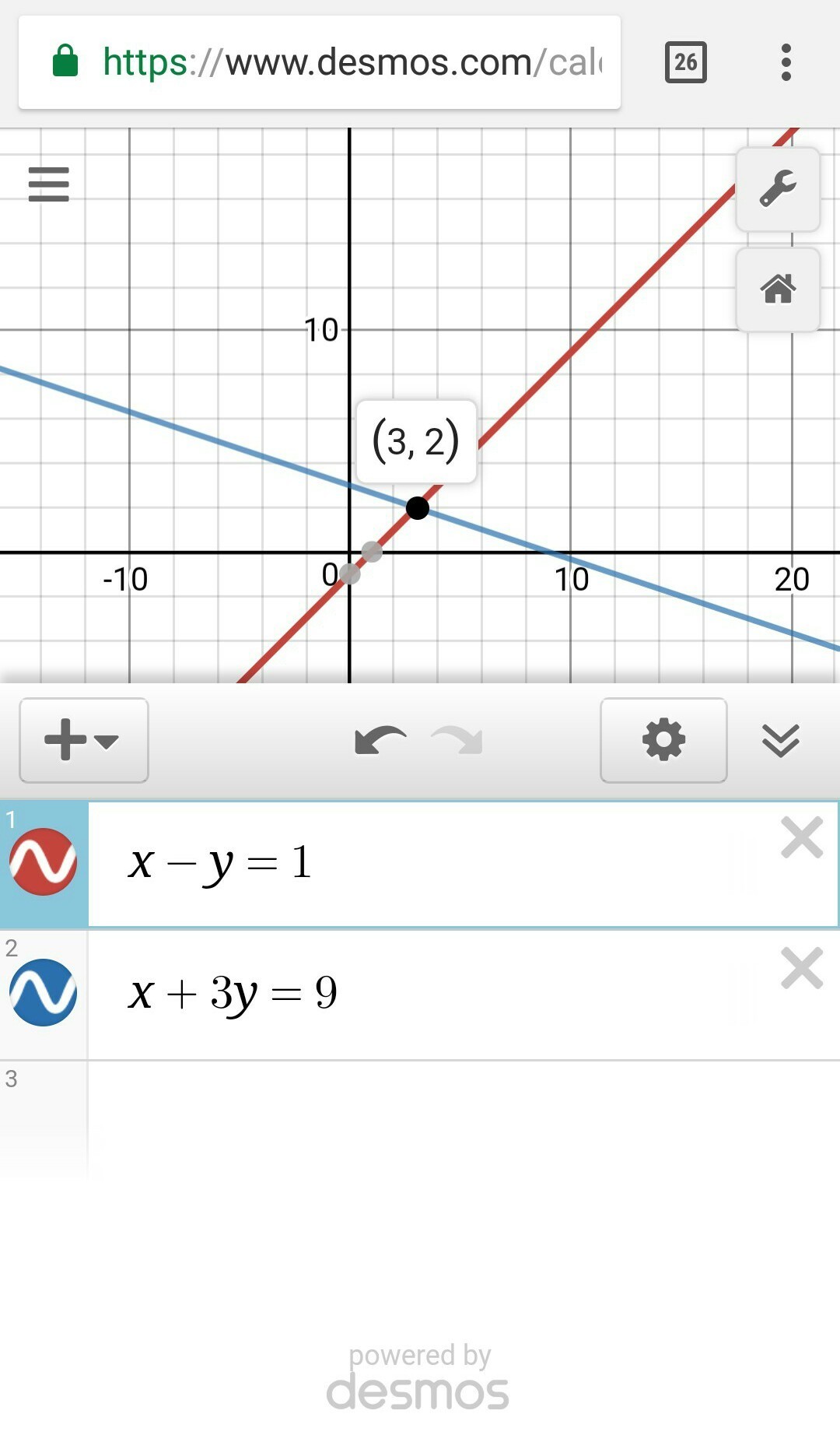This screenshot has height=1449, width=840.
Task: Redo the last undone change
Action: point(457,740)
